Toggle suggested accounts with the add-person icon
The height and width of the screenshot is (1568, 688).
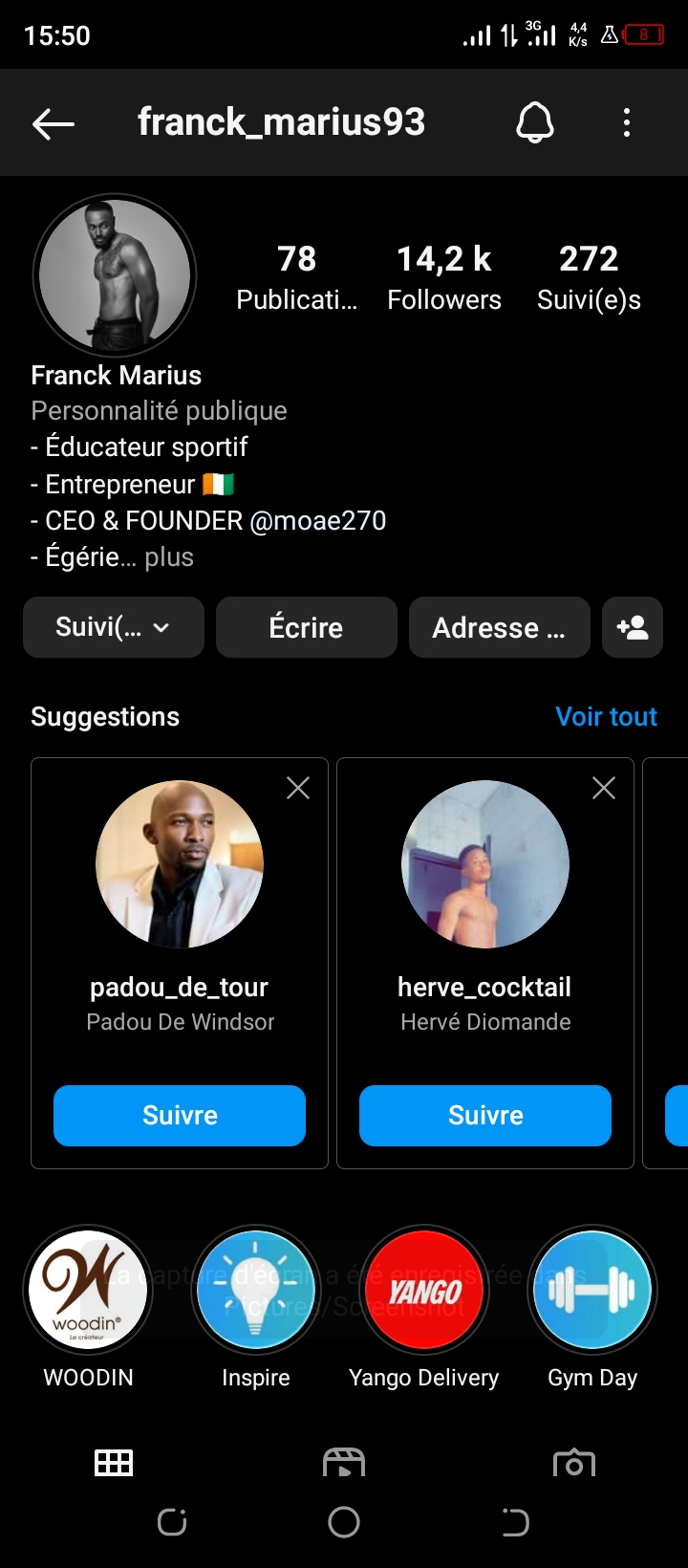click(x=633, y=627)
